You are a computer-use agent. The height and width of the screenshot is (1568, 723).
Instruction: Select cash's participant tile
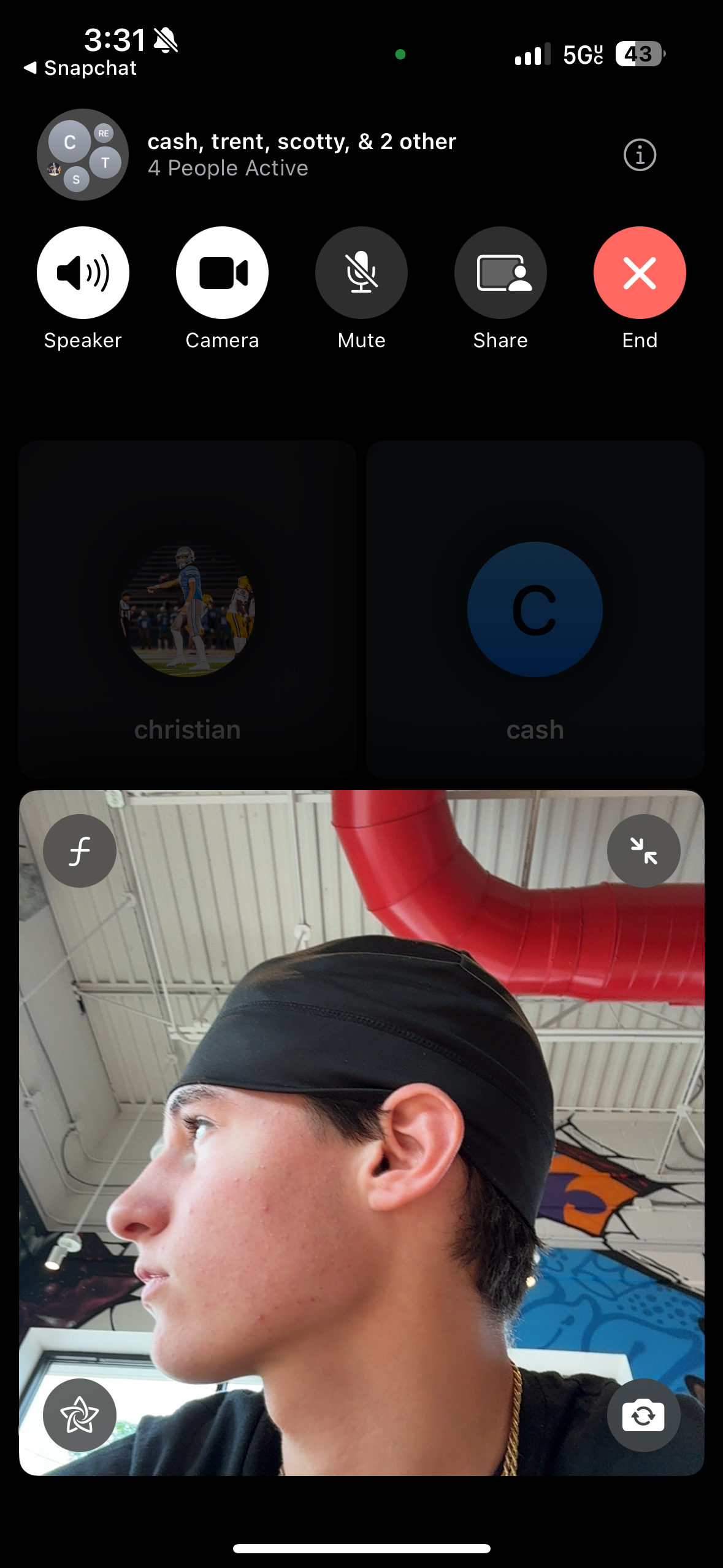535,609
